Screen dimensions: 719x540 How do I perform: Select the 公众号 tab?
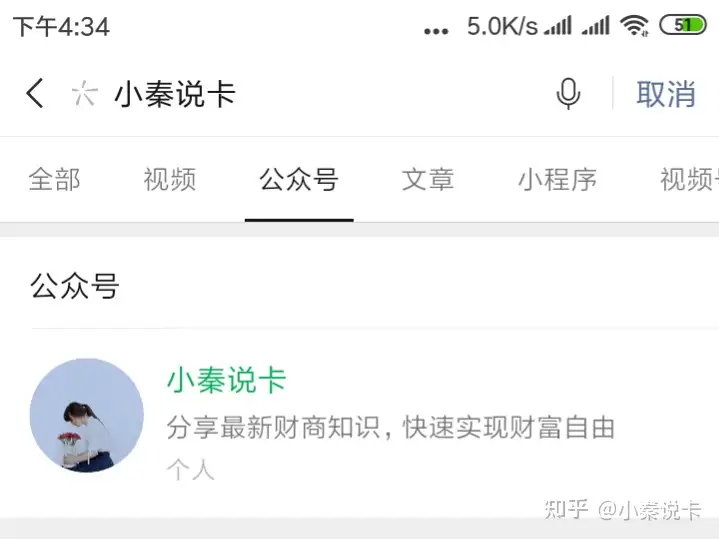[299, 180]
